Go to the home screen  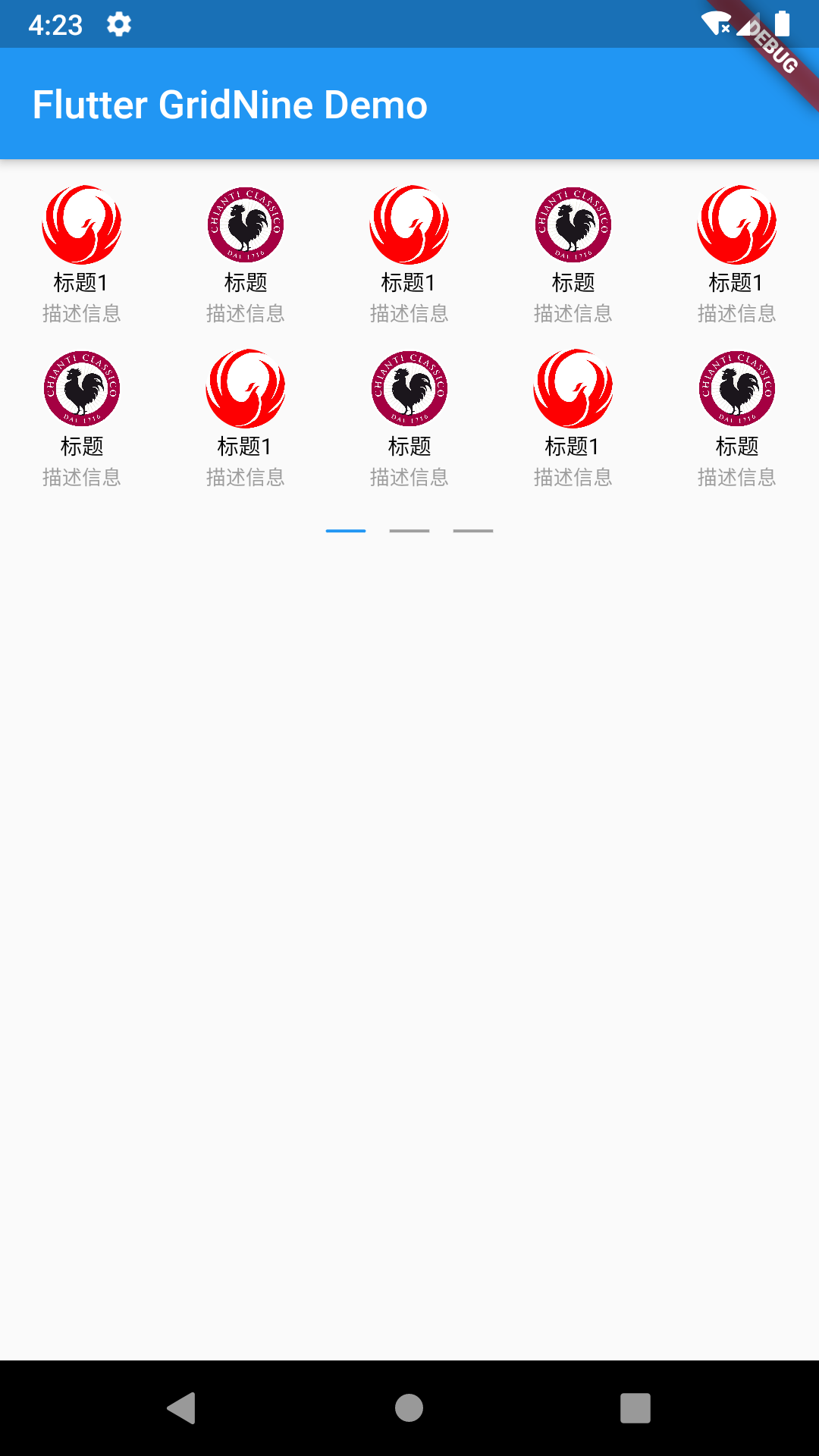pos(409,1408)
